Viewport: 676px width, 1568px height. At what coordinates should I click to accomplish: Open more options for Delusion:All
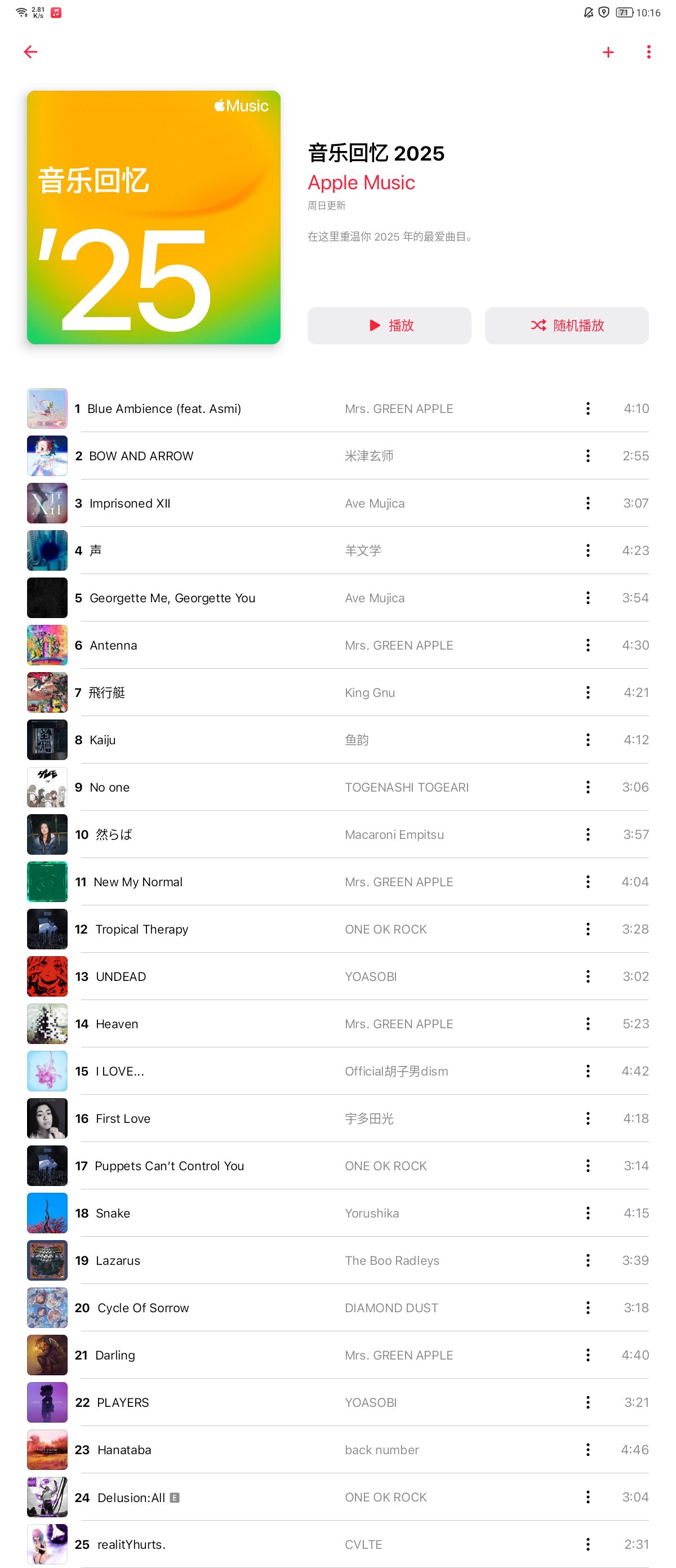click(x=588, y=1497)
